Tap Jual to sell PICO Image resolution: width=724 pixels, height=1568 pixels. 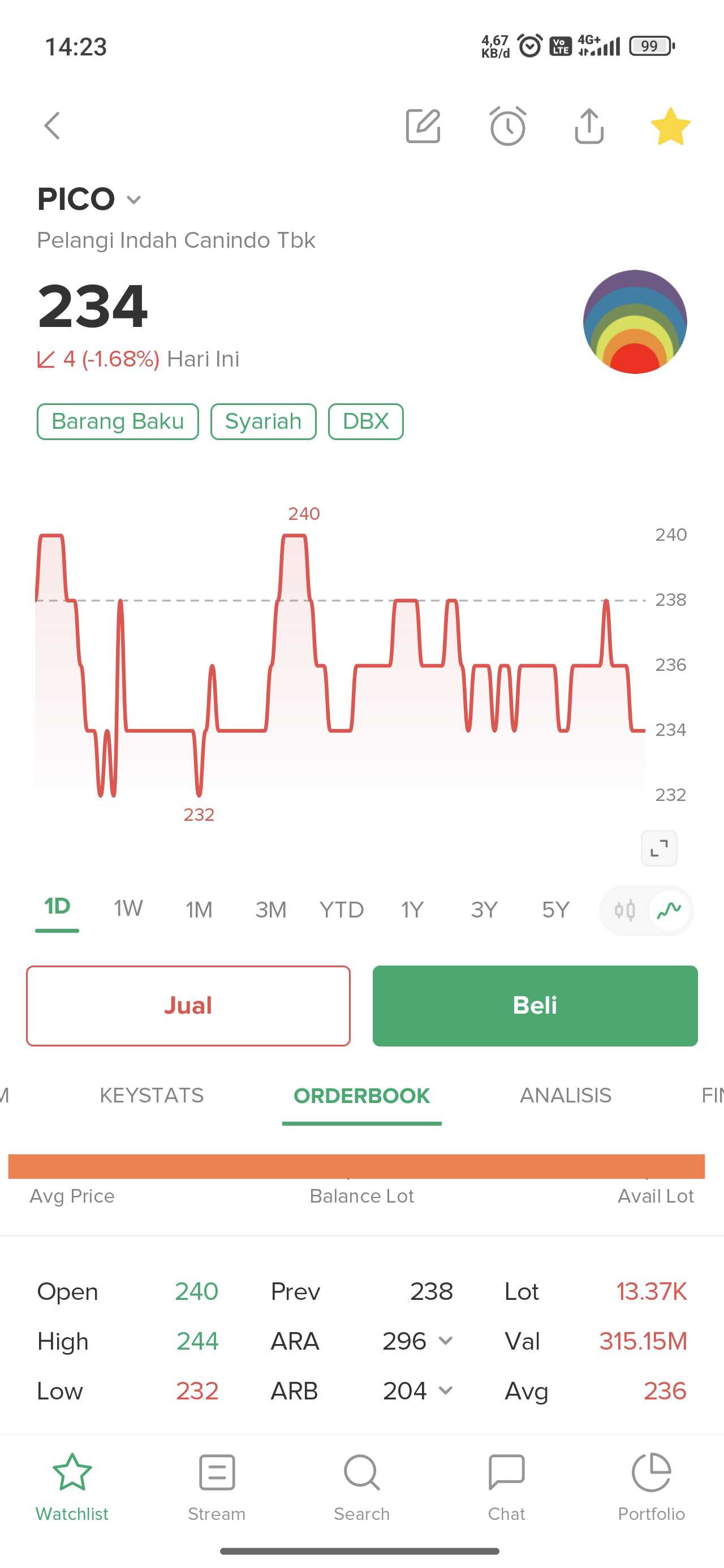[x=188, y=1006]
